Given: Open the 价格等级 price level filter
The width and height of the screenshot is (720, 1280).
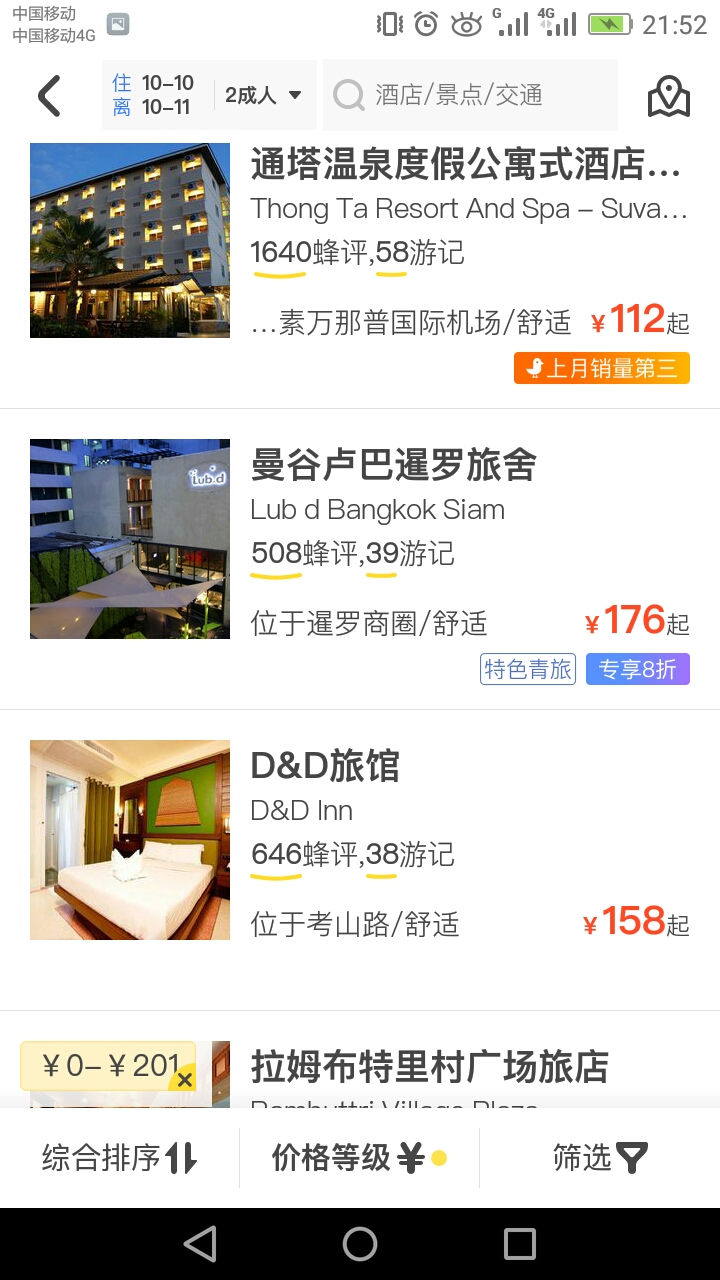Looking at the screenshot, I should pyautogui.click(x=359, y=1158).
